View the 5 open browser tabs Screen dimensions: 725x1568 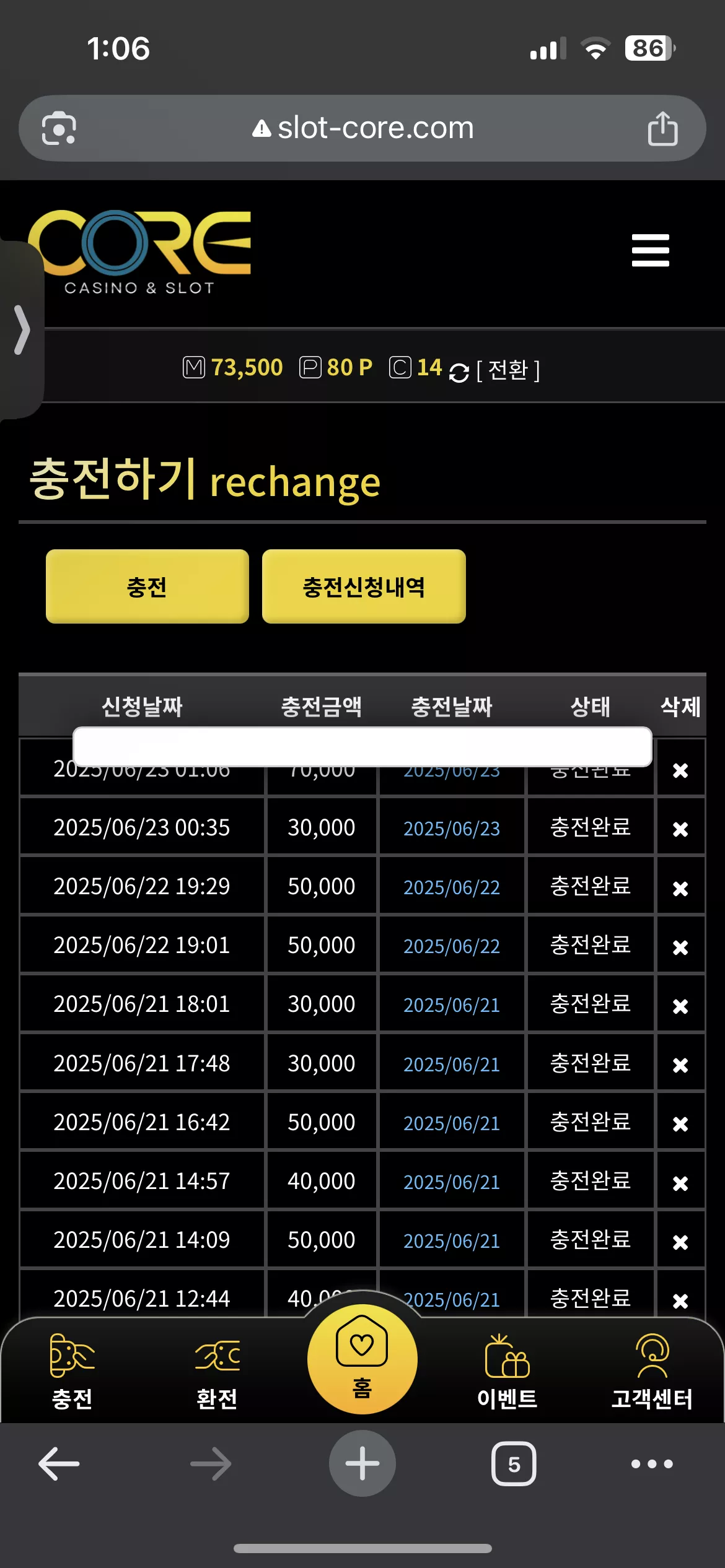[x=514, y=1464]
